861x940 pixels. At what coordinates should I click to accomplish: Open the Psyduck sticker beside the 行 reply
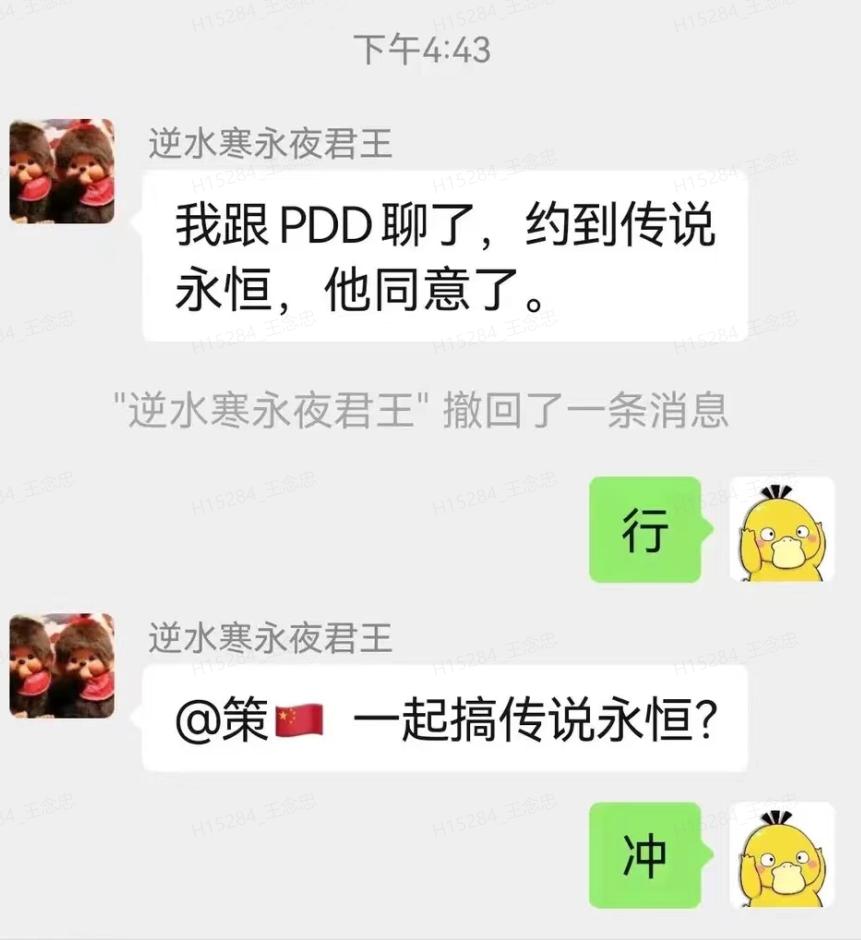[x=783, y=531]
